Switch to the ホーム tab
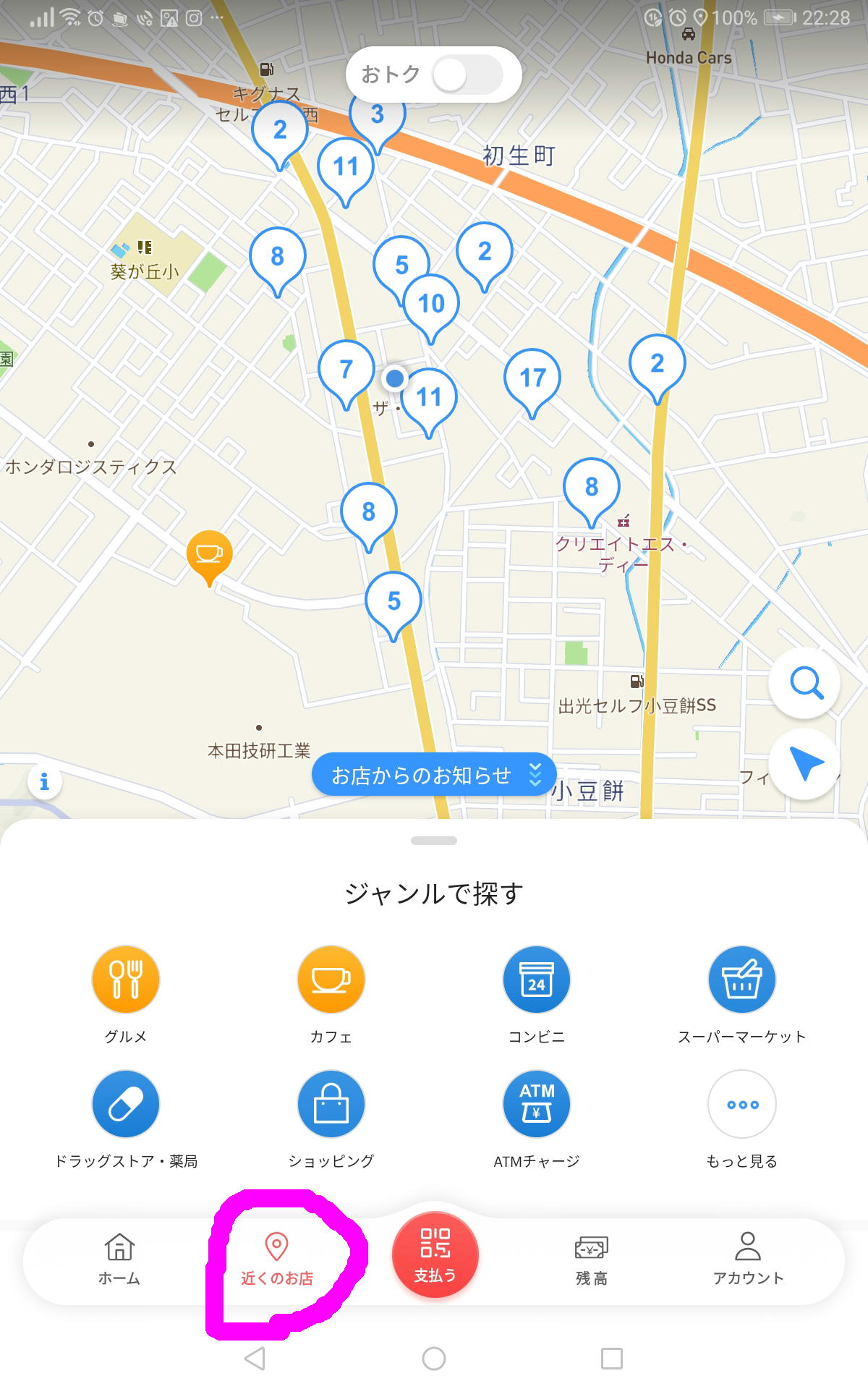The width and height of the screenshot is (868, 1389). [x=119, y=1260]
